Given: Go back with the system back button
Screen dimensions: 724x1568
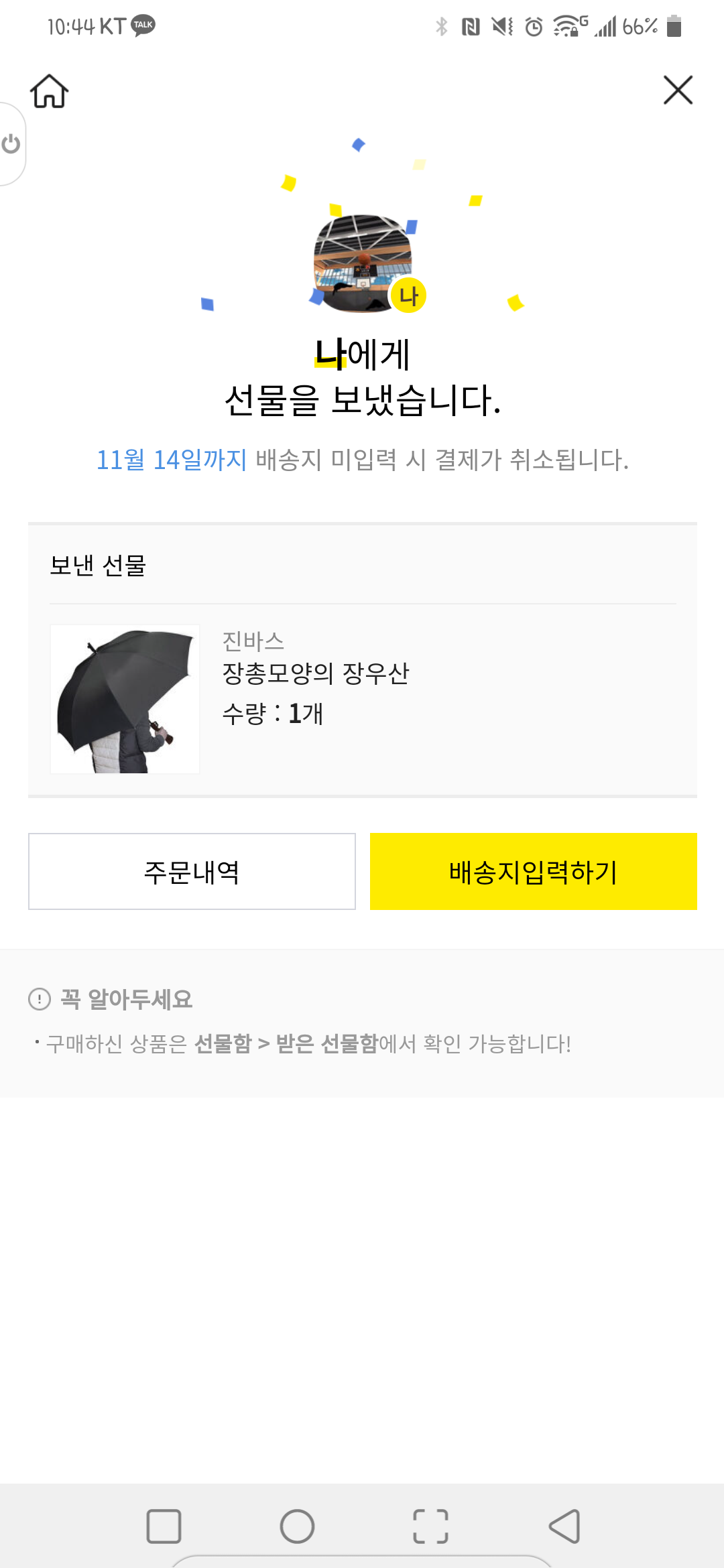Looking at the screenshot, I should (564, 1526).
